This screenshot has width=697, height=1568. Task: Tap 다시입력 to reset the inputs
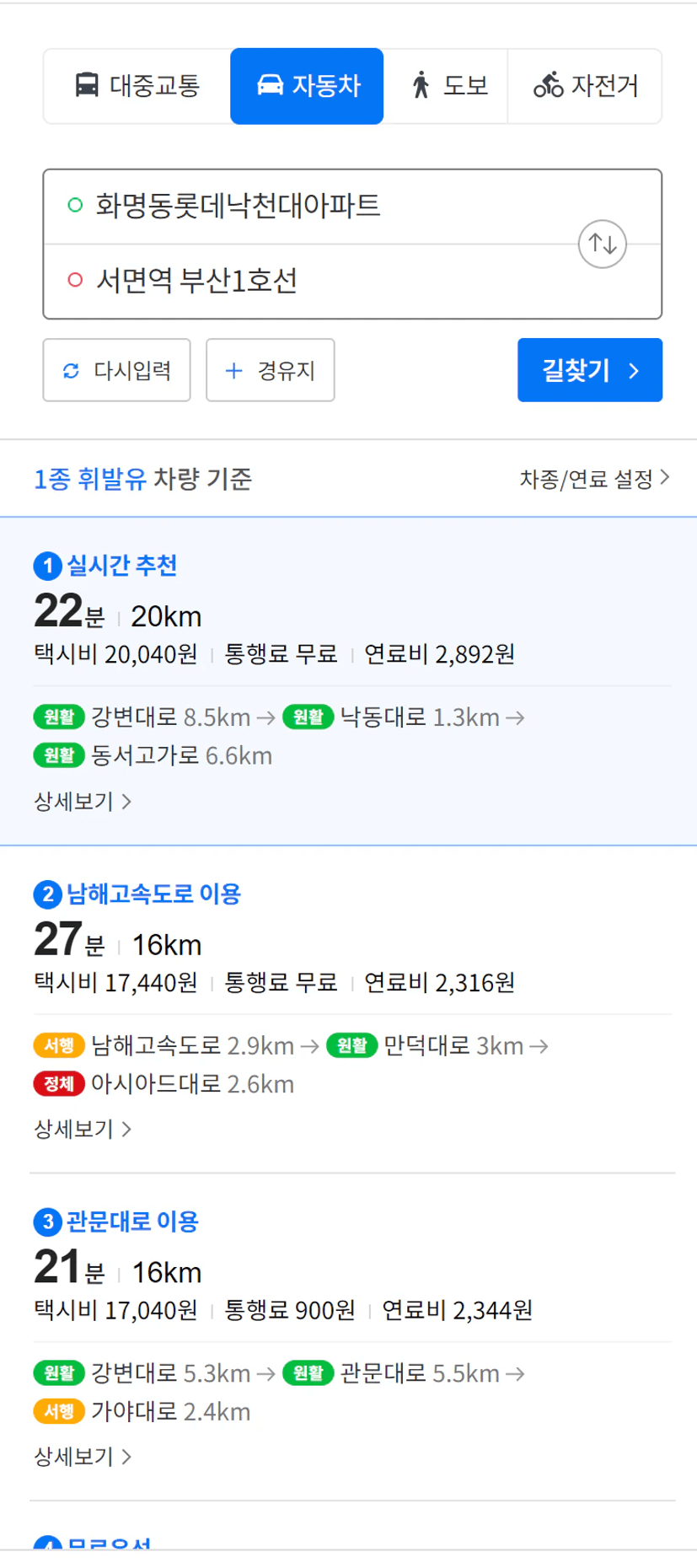117,370
